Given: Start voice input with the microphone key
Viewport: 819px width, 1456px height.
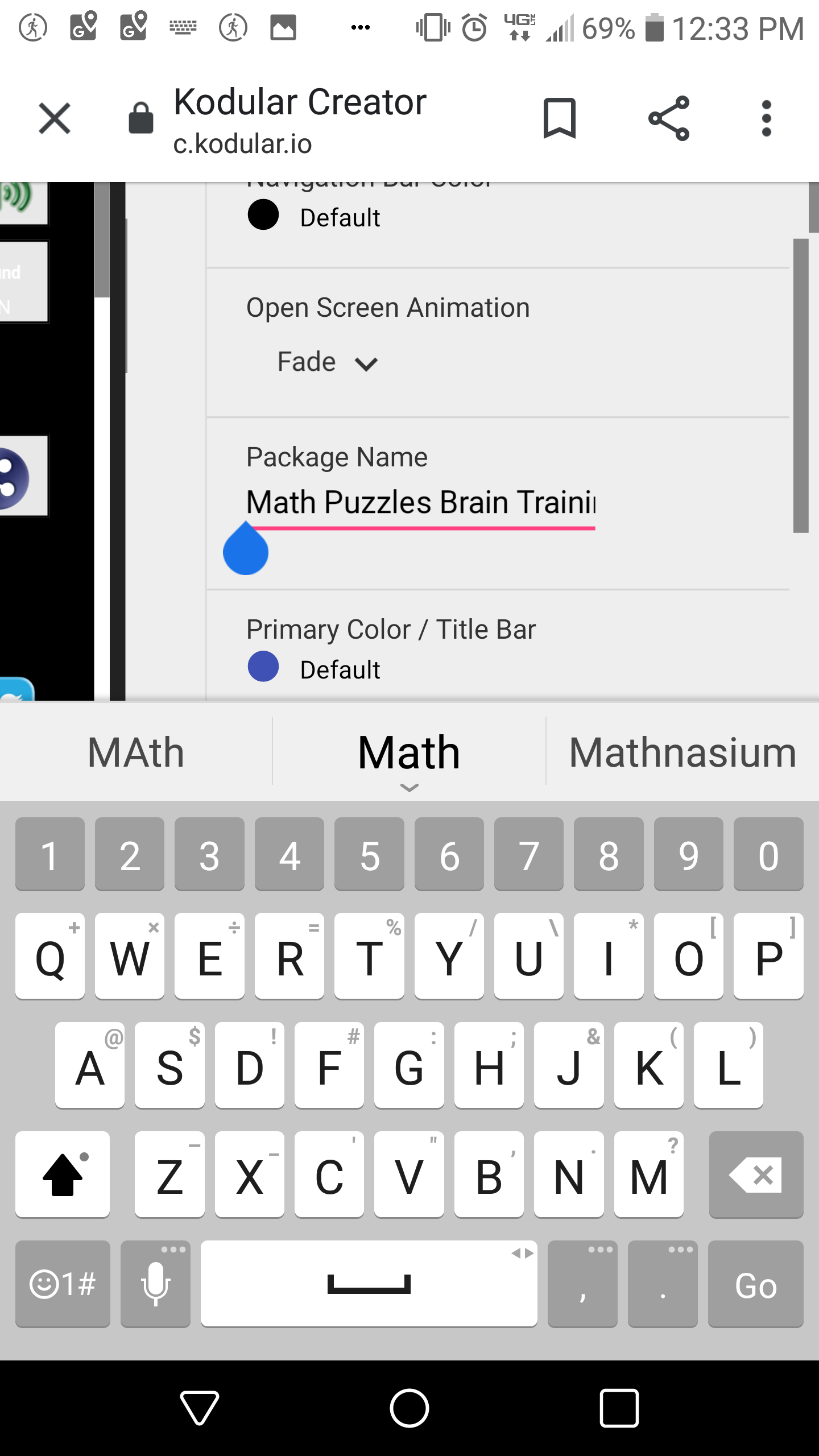Looking at the screenshot, I should (x=155, y=1284).
